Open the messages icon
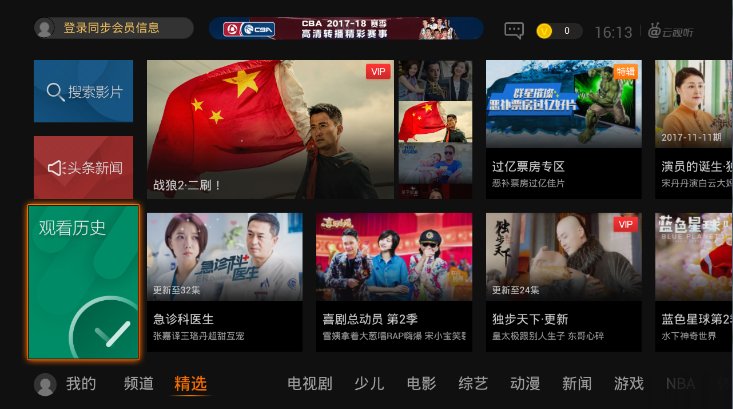The height and width of the screenshot is (409, 733). [514, 30]
